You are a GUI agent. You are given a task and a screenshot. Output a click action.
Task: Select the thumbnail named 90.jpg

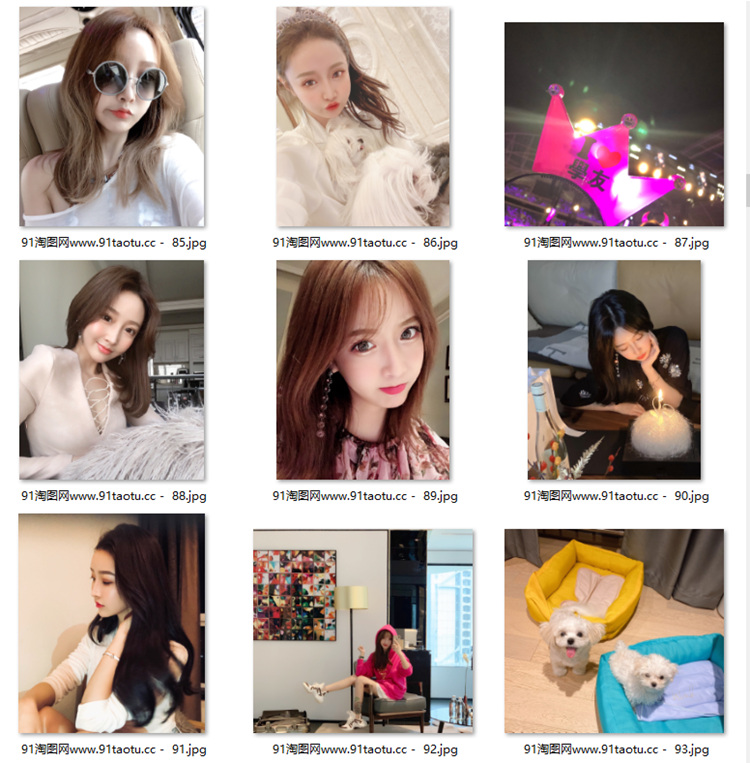pyautogui.click(x=614, y=370)
